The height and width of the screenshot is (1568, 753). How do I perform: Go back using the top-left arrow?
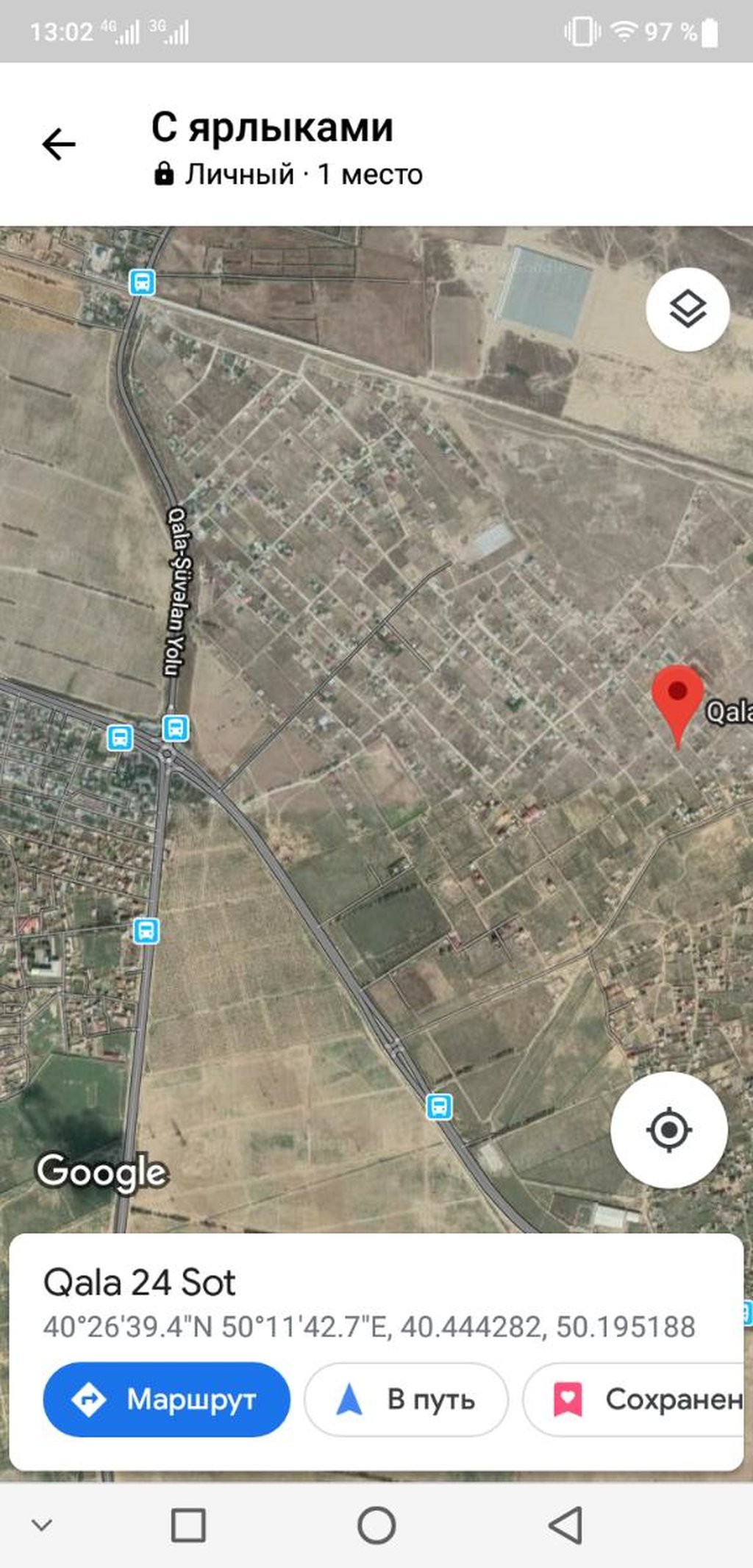59,144
